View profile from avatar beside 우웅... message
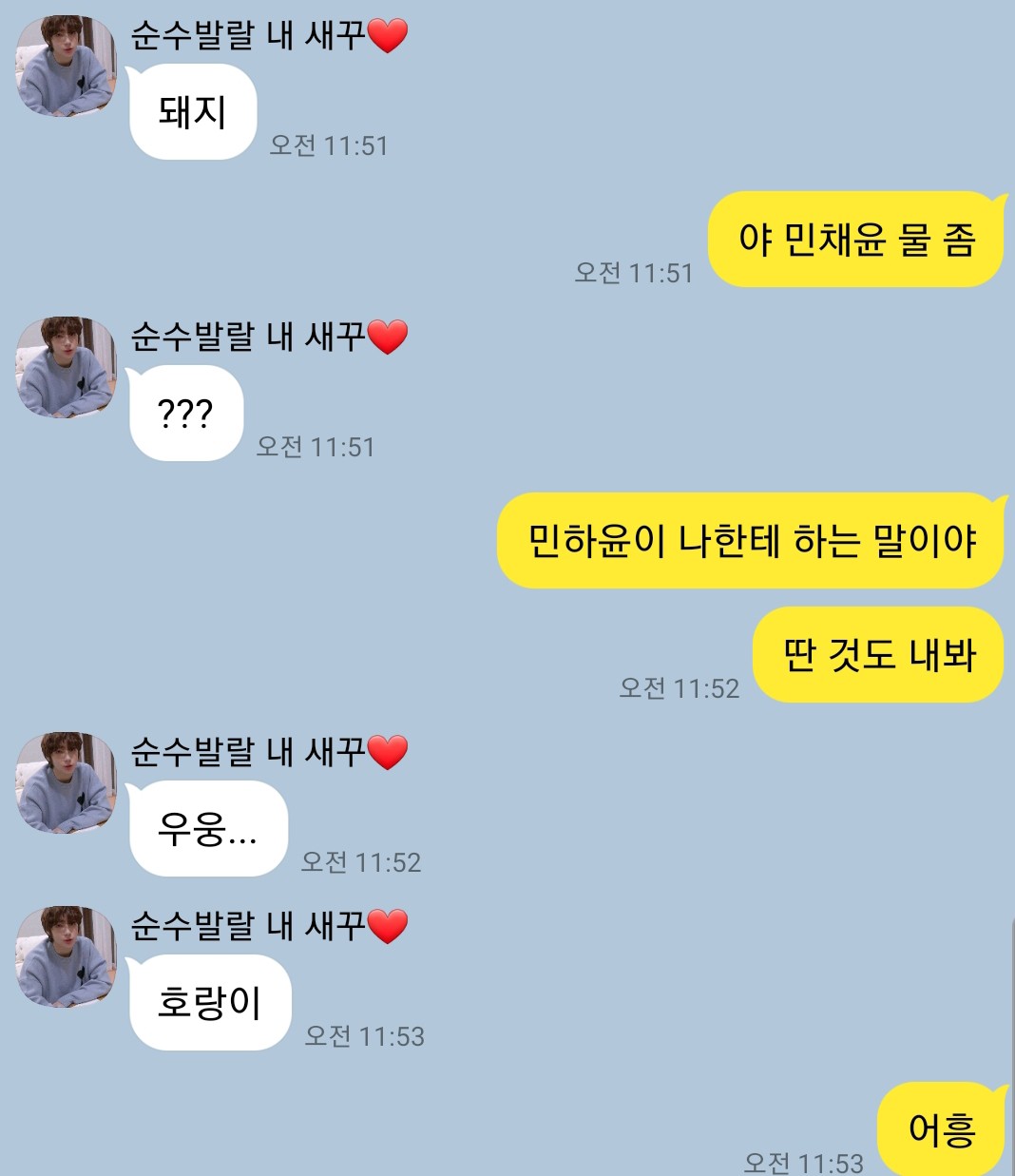The height and width of the screenshot is (1176, 1015). point(66,782)
